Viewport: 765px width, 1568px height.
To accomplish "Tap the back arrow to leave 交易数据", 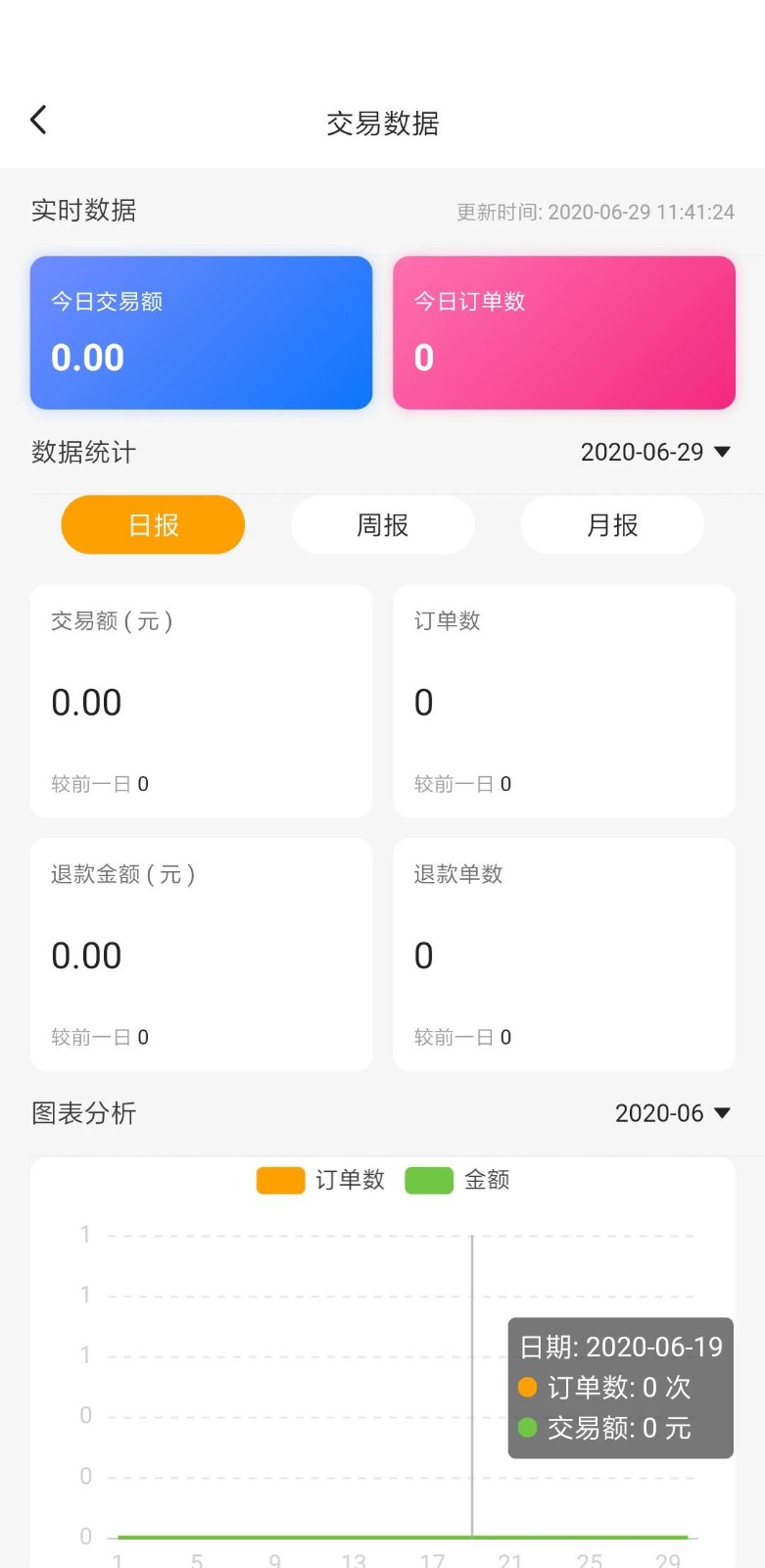I will pos(37,119).
